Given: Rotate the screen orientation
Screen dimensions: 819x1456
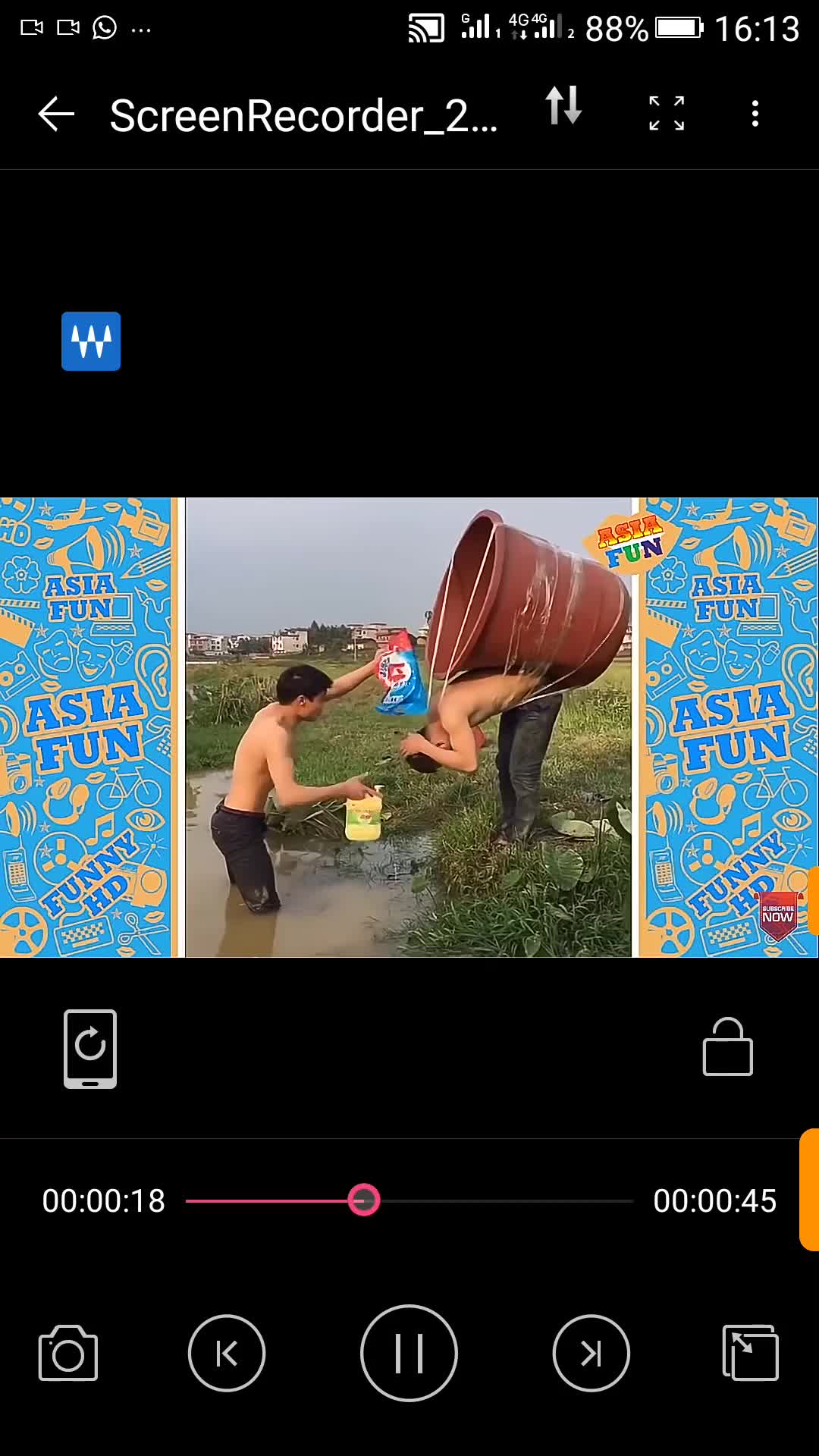Looking at the screenshot, I should click(90, 1049).
